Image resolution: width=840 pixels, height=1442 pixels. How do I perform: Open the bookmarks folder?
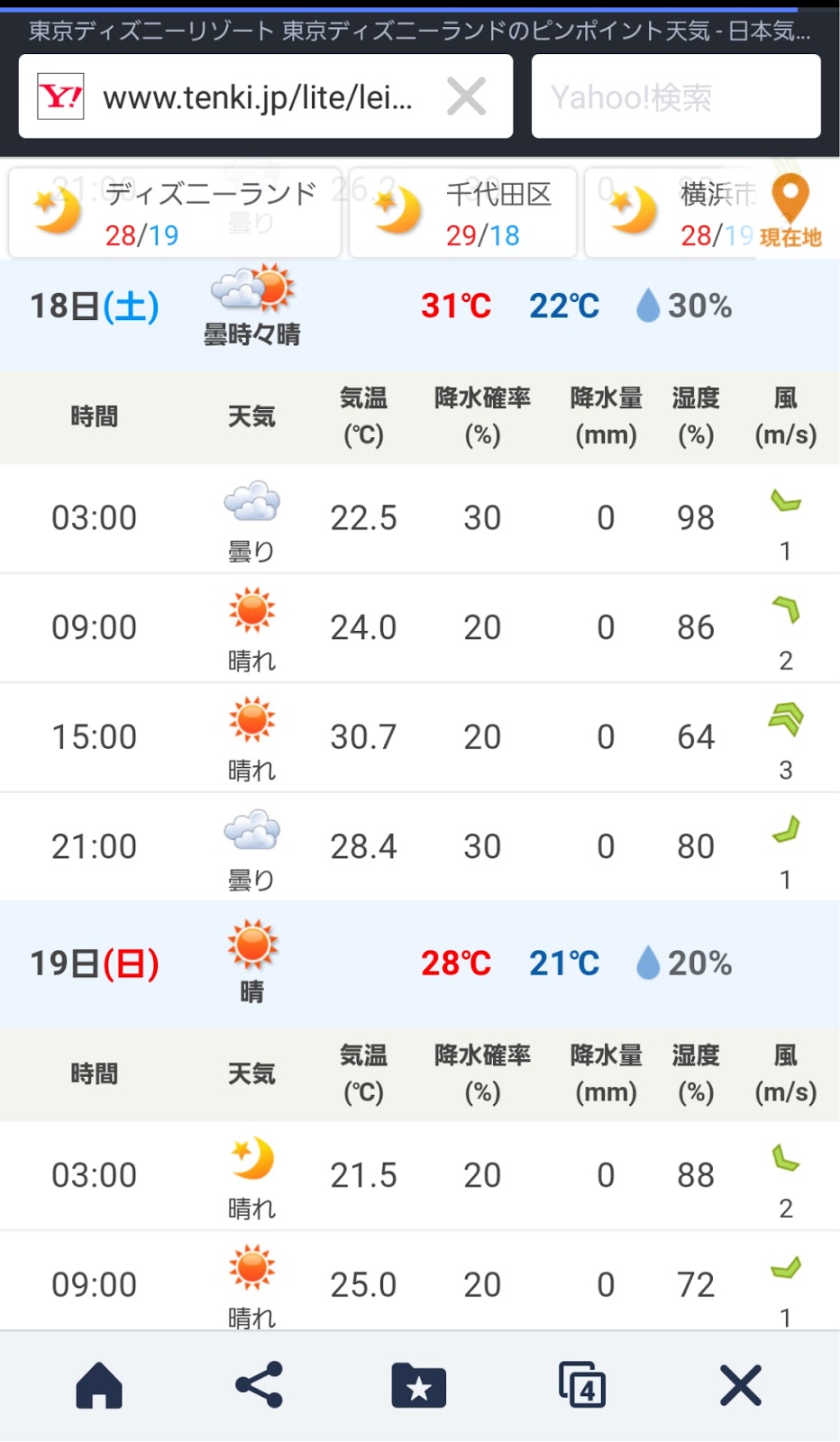(419, 1384)
